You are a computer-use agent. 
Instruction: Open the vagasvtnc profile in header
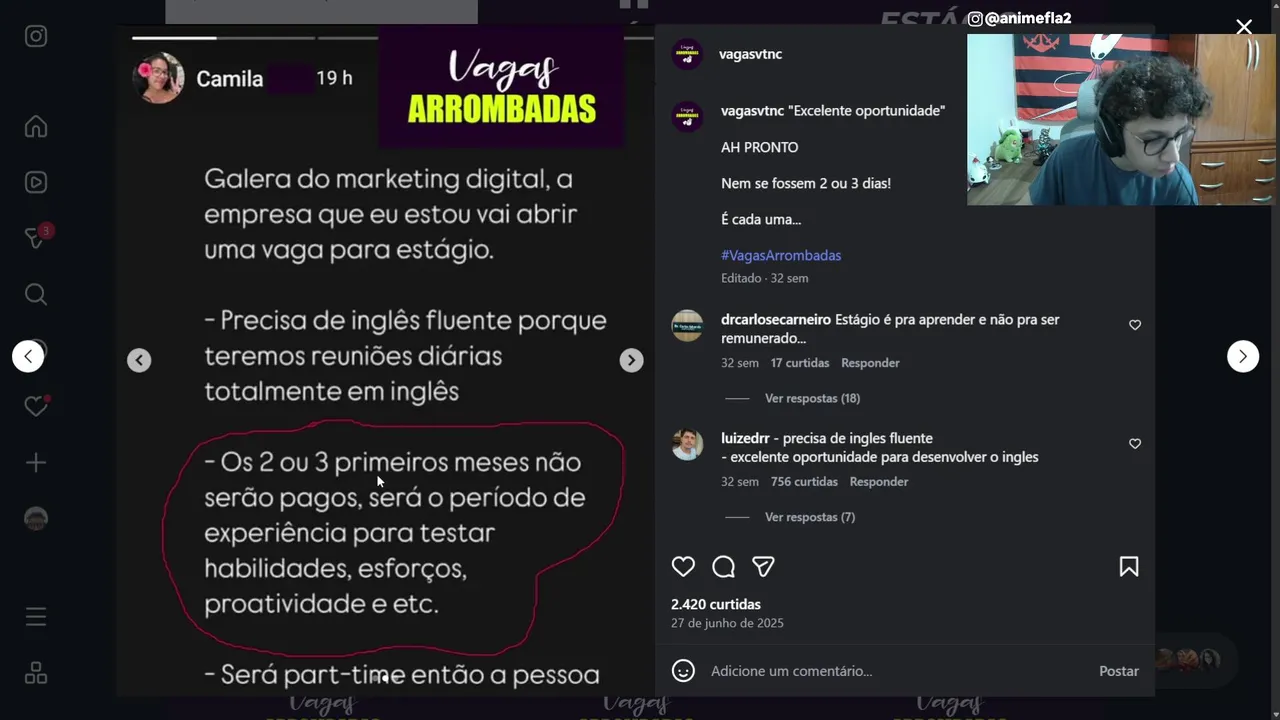pyautogui.click(x=750, y=54)
